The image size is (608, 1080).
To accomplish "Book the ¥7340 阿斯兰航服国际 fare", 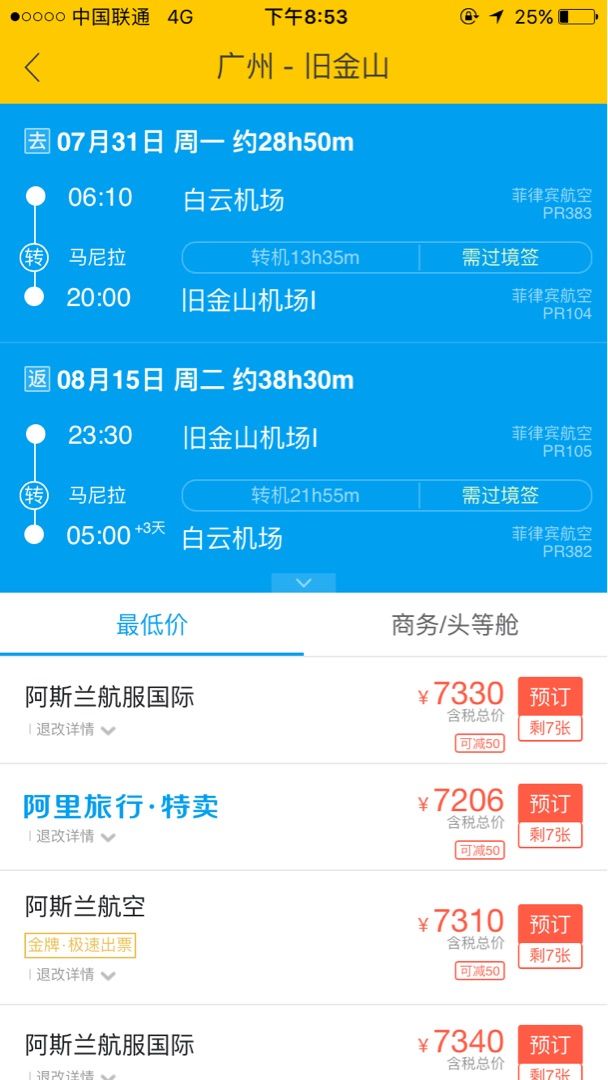I will 549,1044.
